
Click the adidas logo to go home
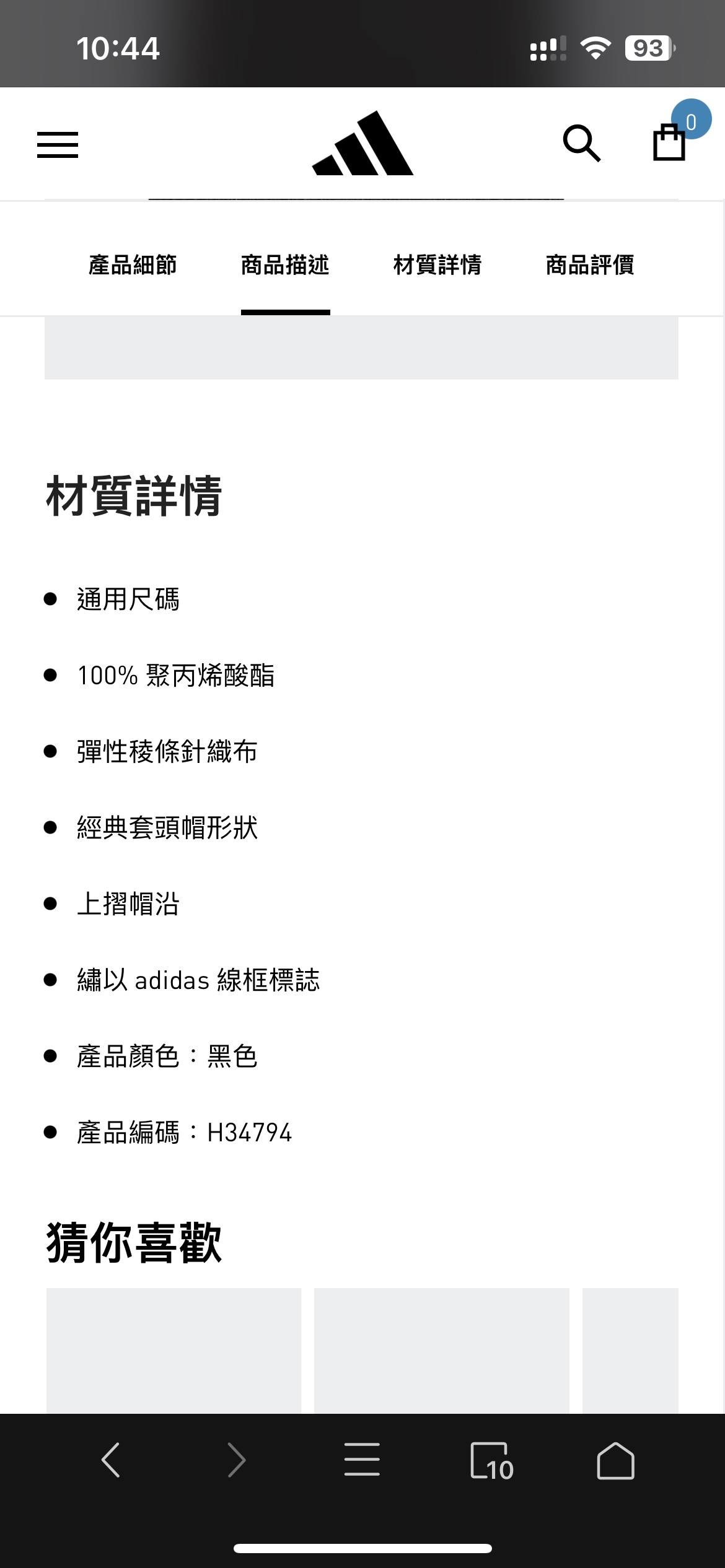(362, 144)
